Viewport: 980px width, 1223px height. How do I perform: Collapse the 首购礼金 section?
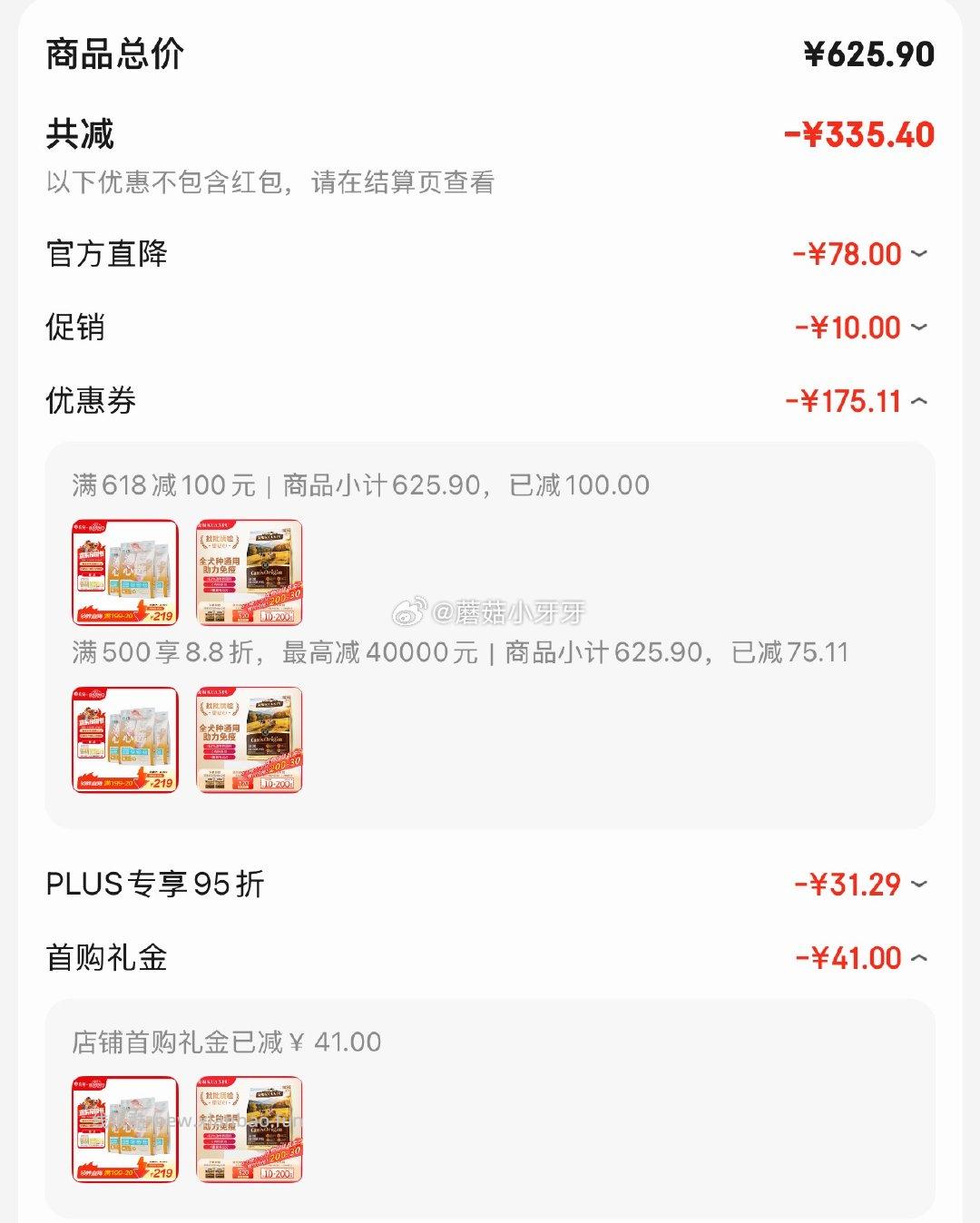(919, 957)
